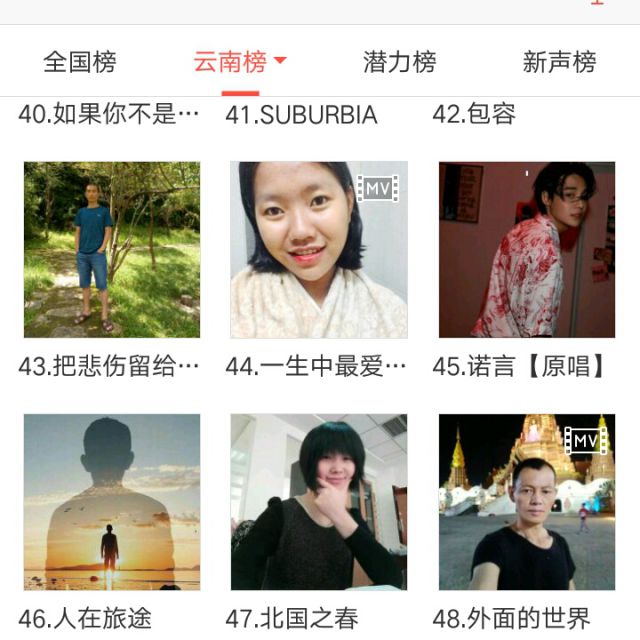Open song 48.外面的世界 cover
This screenshot has width=640, height=640.
pos(527,502)
